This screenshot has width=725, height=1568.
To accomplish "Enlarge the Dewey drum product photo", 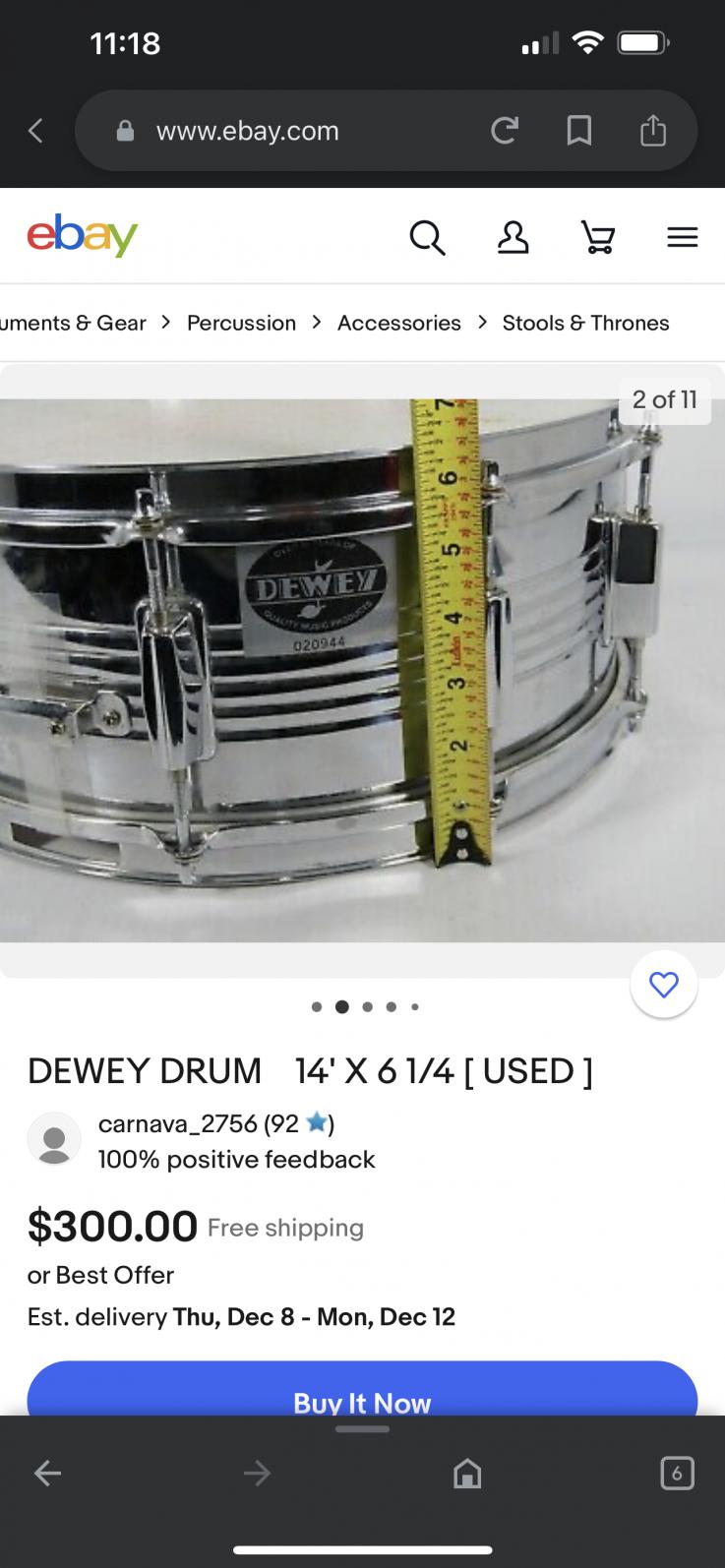I will pos(362,669).
